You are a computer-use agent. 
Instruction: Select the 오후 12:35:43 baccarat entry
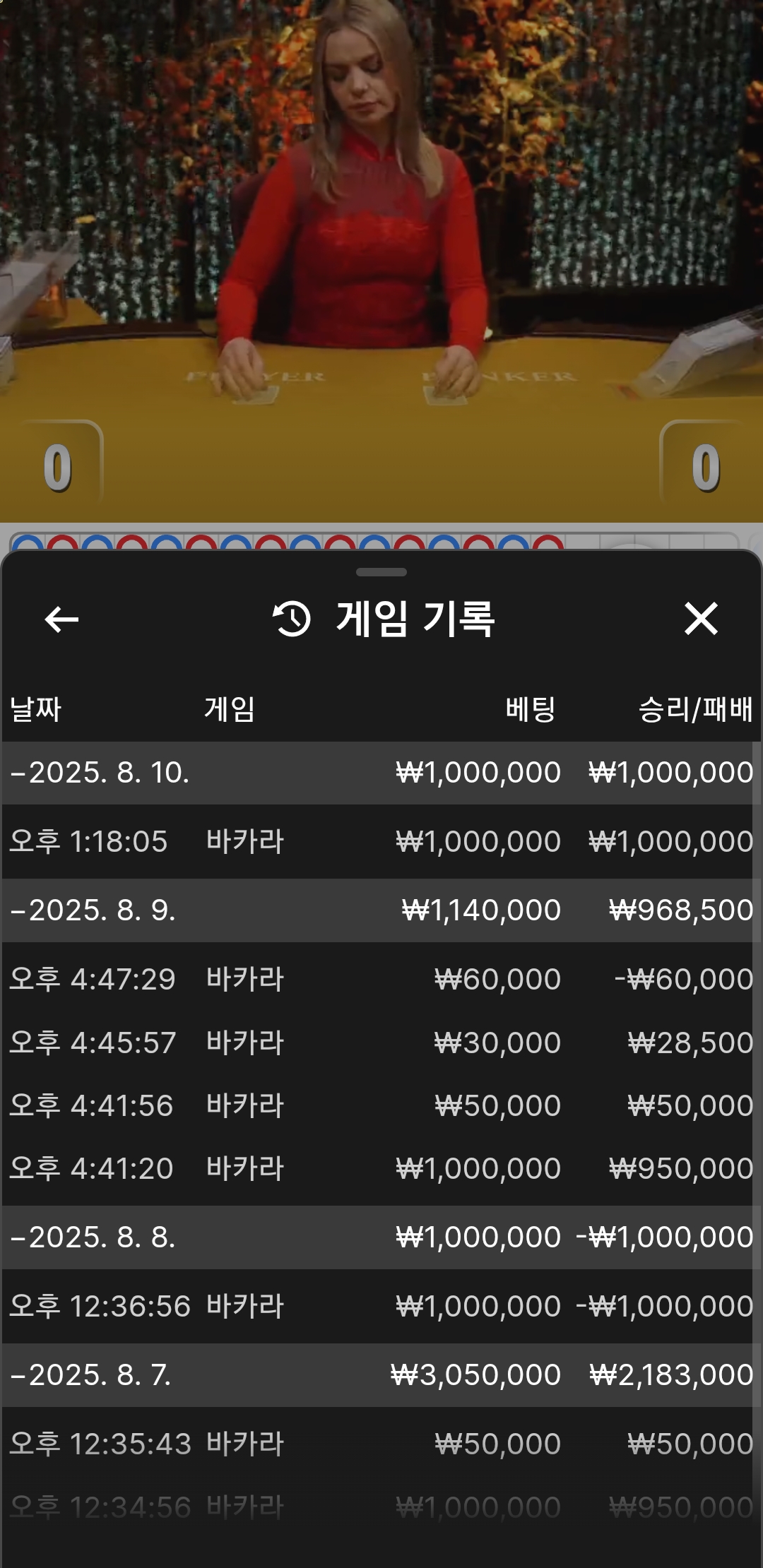(381, 1444)
